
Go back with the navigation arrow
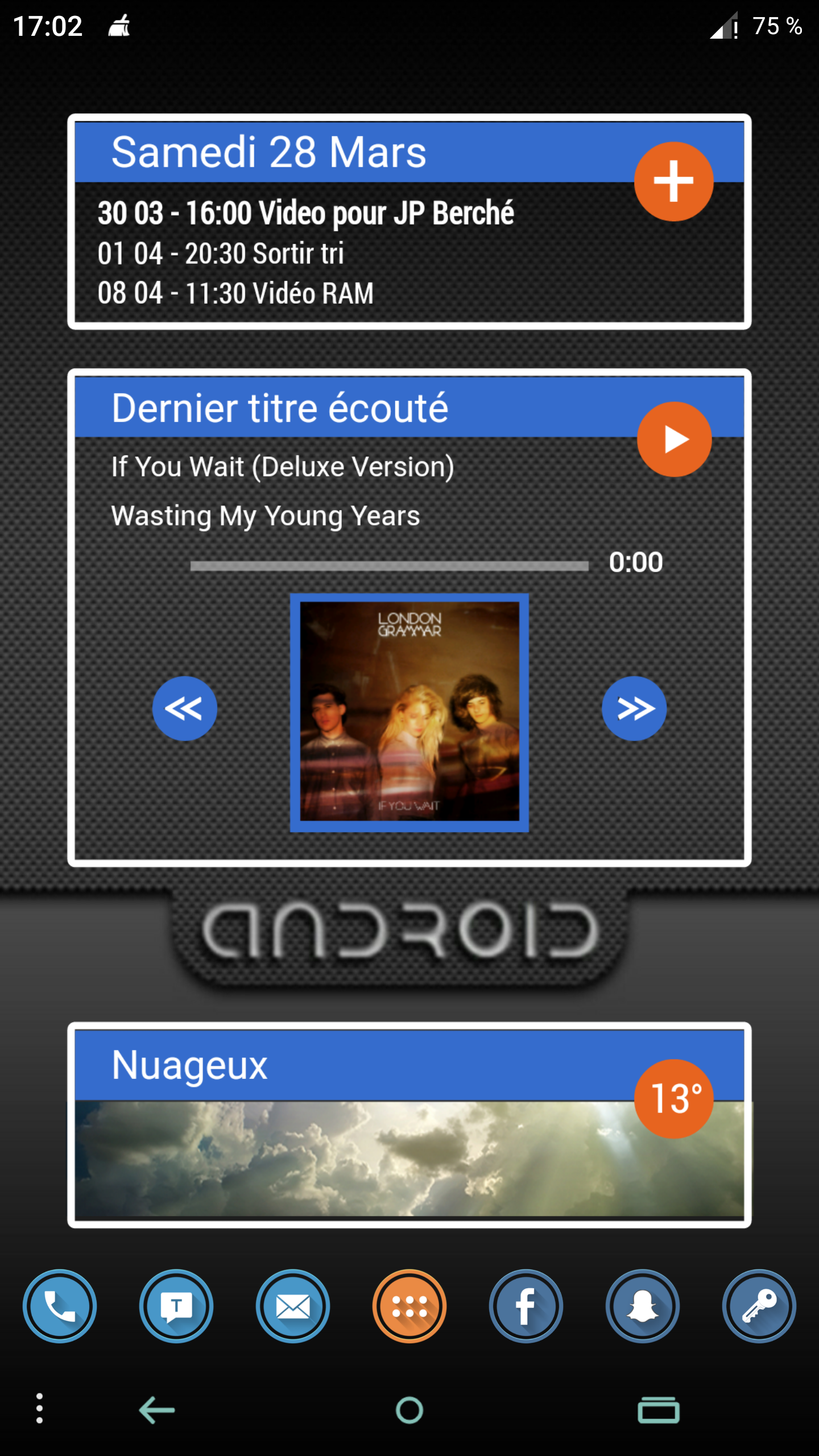[157, 1410]
